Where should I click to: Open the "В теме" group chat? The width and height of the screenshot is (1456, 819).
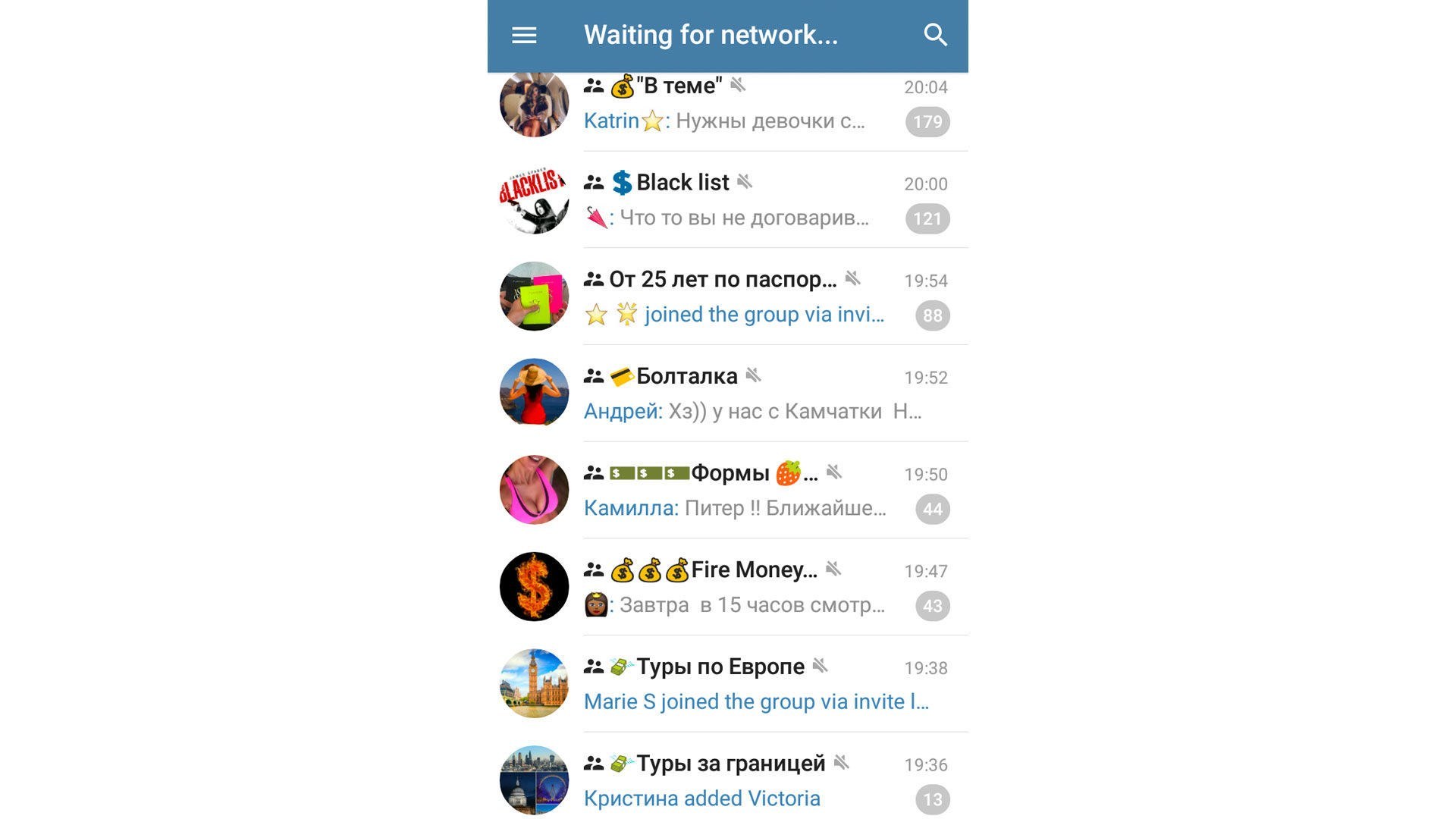(728, 104)
